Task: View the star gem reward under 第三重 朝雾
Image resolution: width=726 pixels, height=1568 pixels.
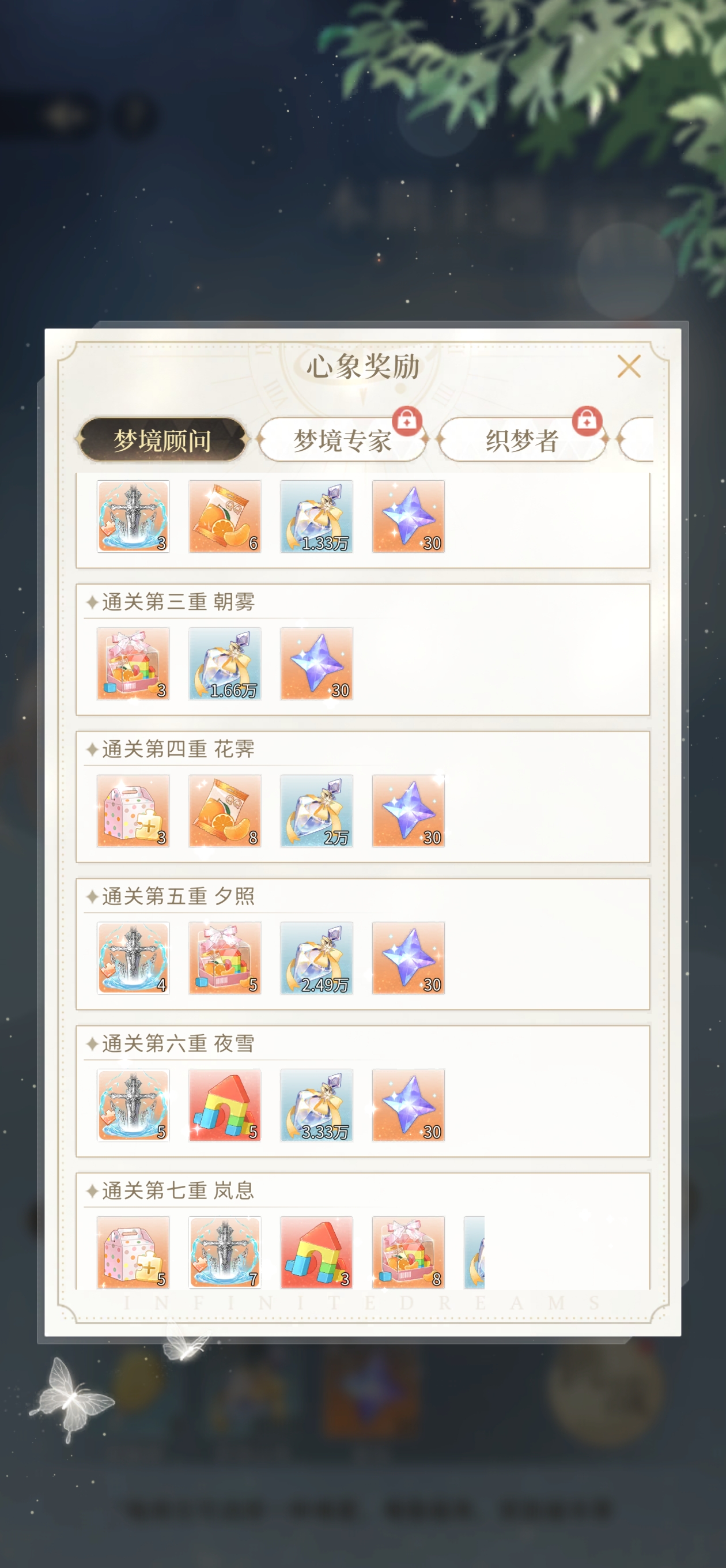Action: pyautogui.click(x=316, y=664)
